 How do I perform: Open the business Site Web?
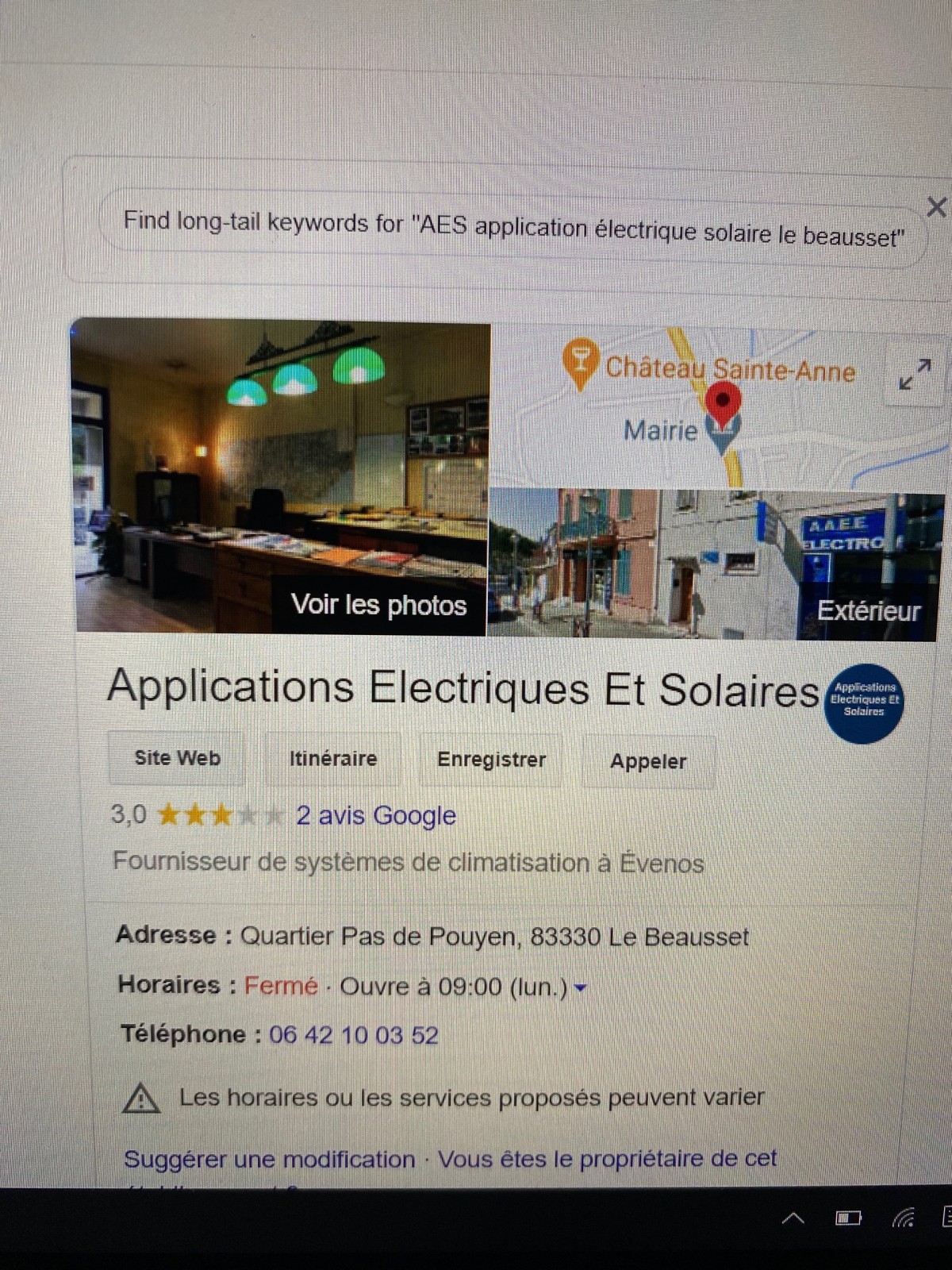177,758
